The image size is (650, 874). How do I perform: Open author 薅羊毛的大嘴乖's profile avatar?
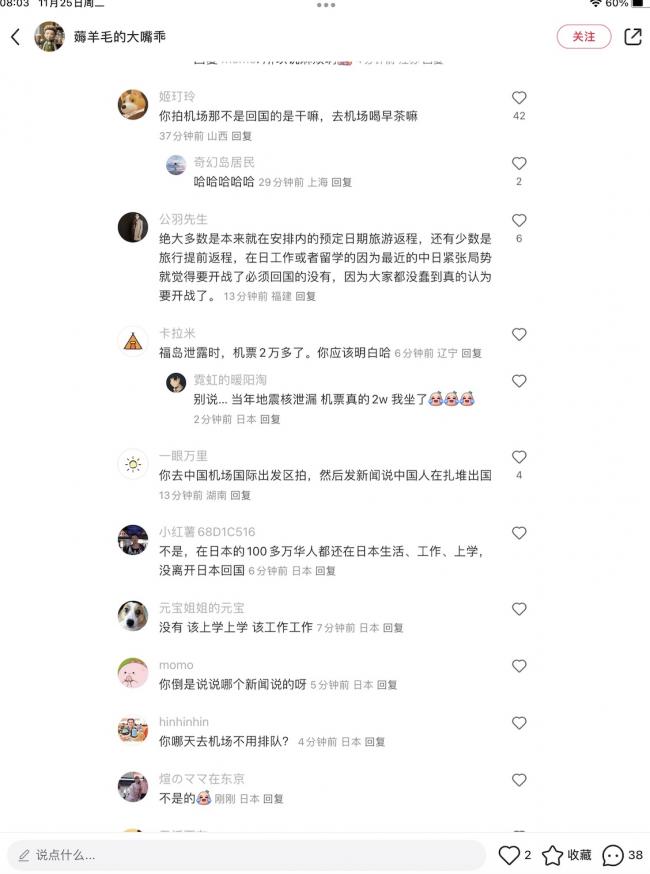coord(49,37)
